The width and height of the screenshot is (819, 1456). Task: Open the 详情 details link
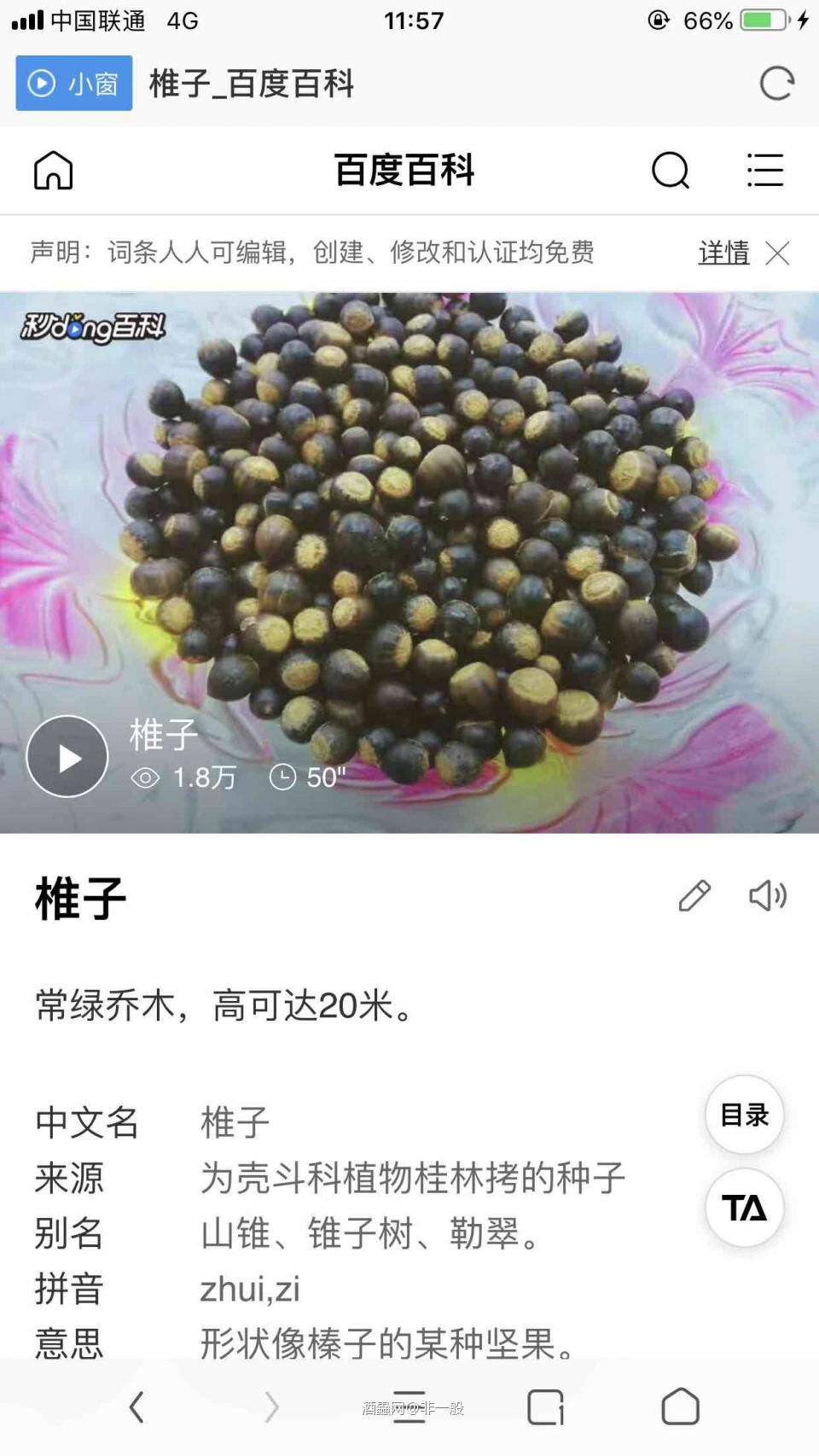(723, 253)
